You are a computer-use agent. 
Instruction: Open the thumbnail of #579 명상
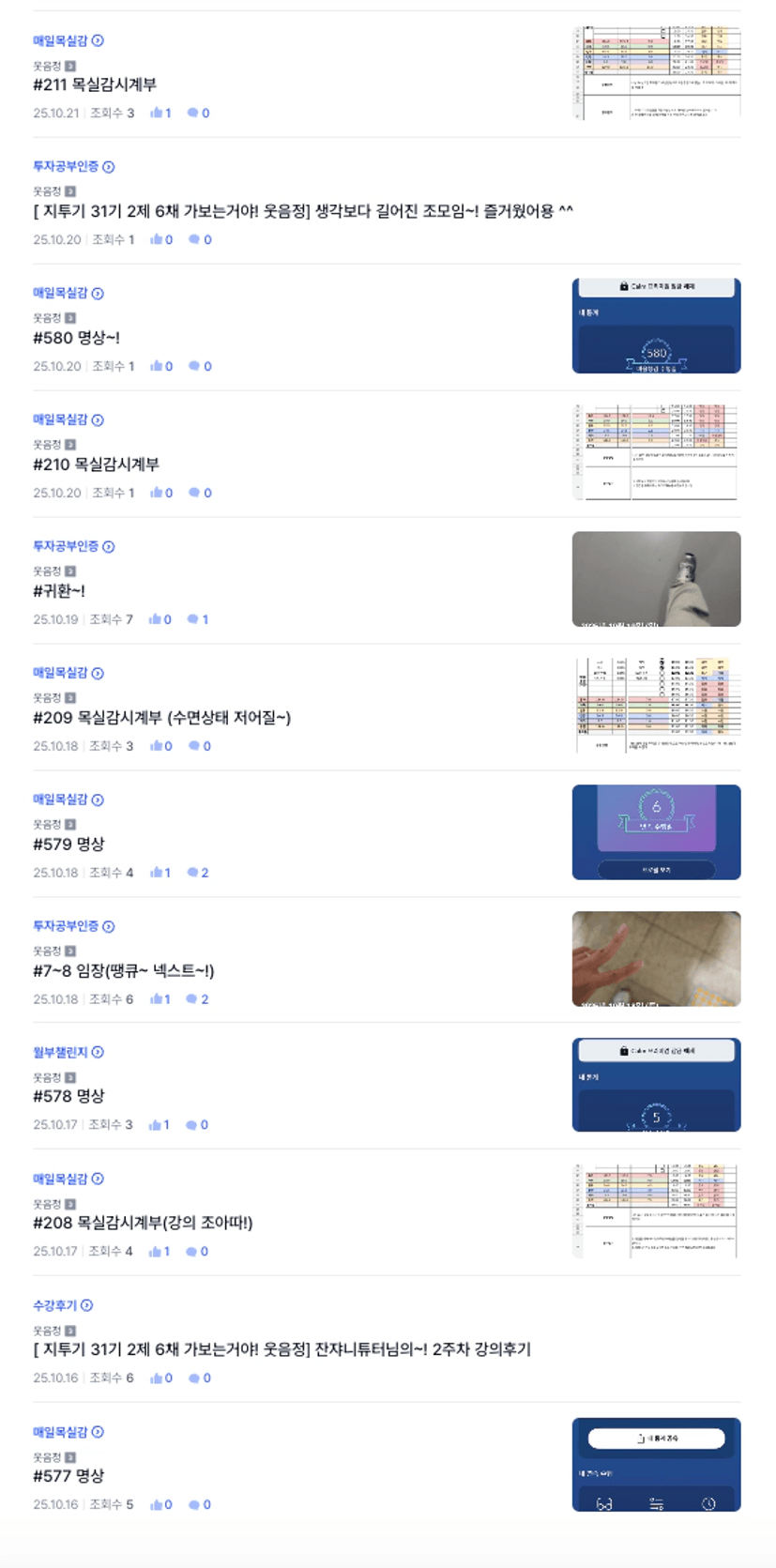click(656, 832)
